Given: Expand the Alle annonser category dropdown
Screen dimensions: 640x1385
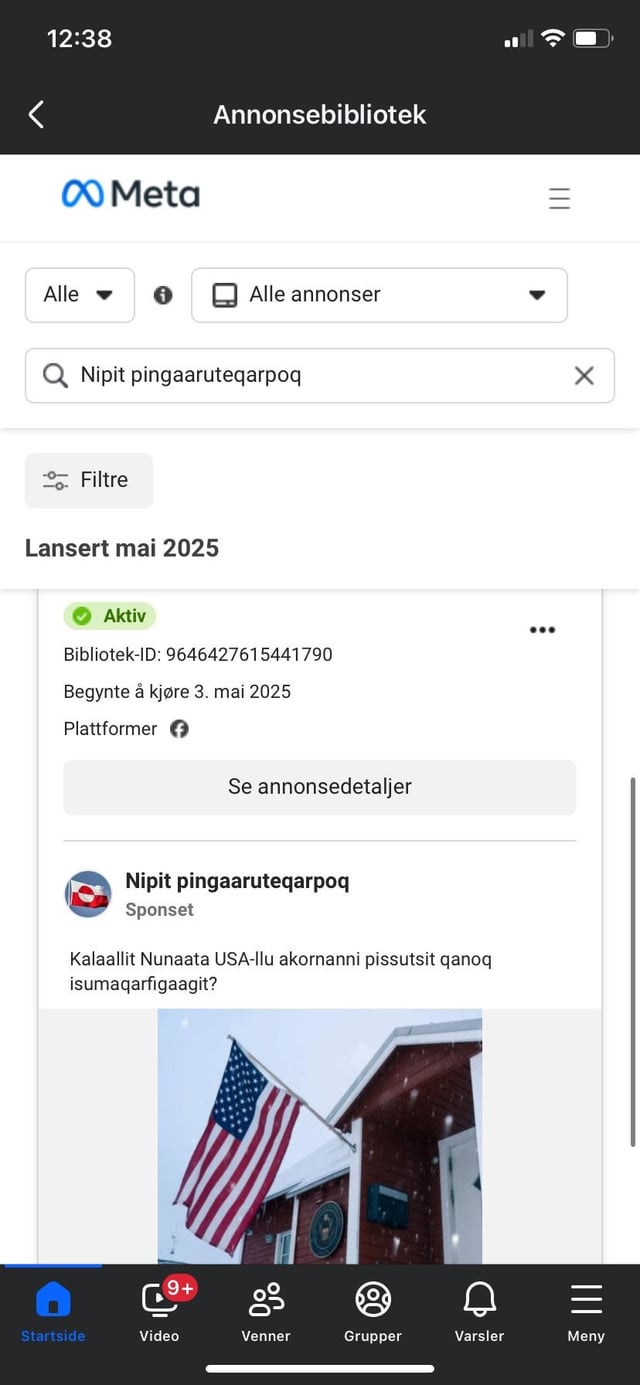Looking at the screenshot, I should tap(379, 295).
